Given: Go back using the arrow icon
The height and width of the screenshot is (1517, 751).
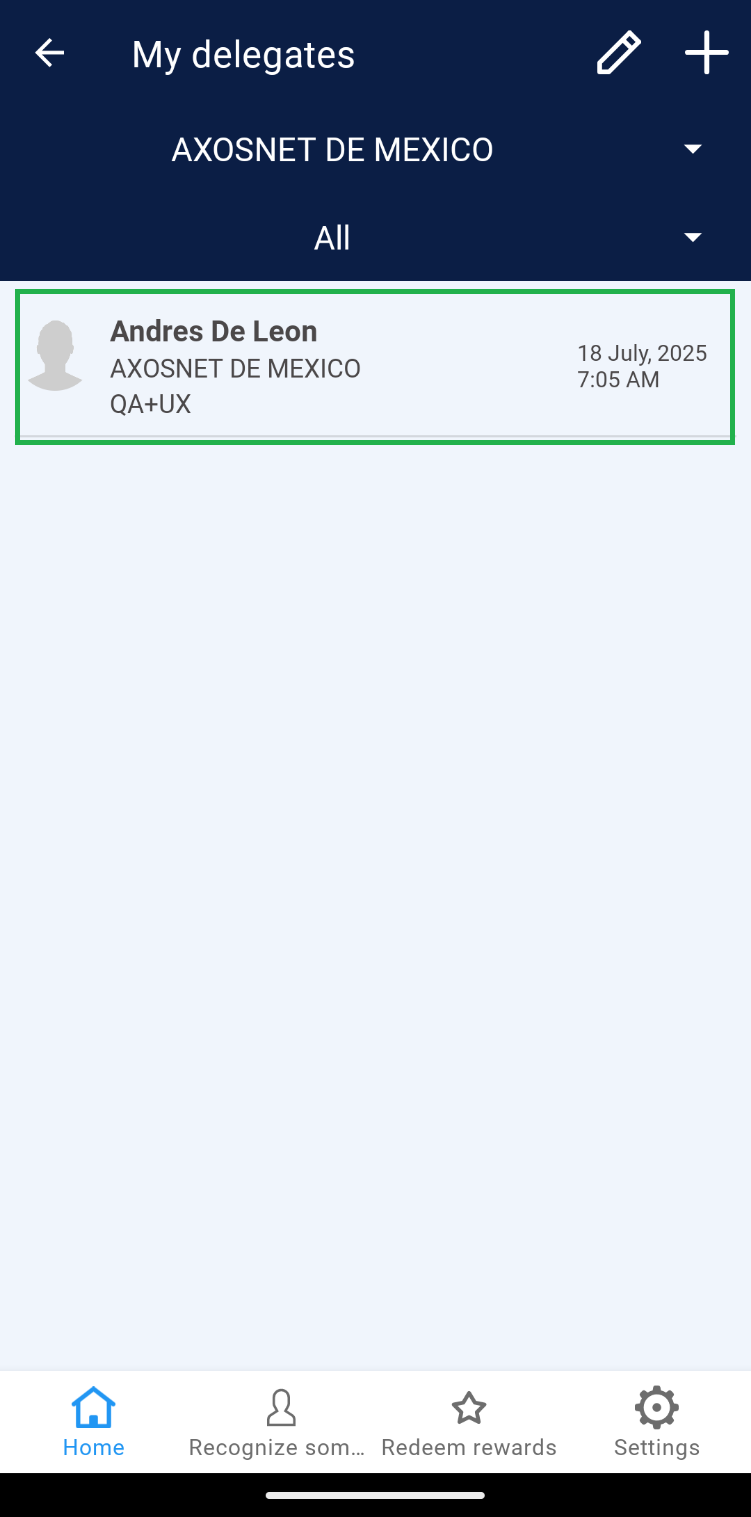Looking at the screenshot, I should click(x=49, y=53).
